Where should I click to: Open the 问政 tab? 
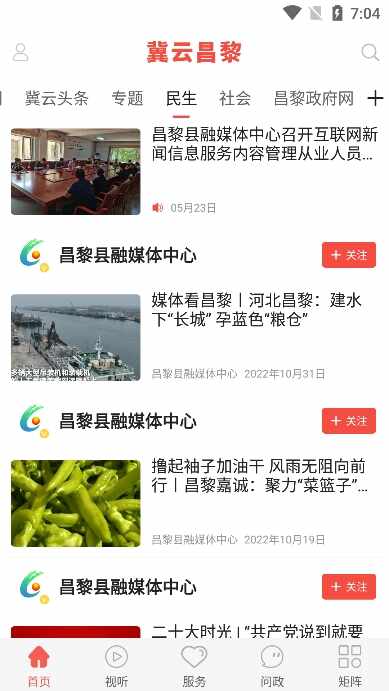[x=272, y=665]
